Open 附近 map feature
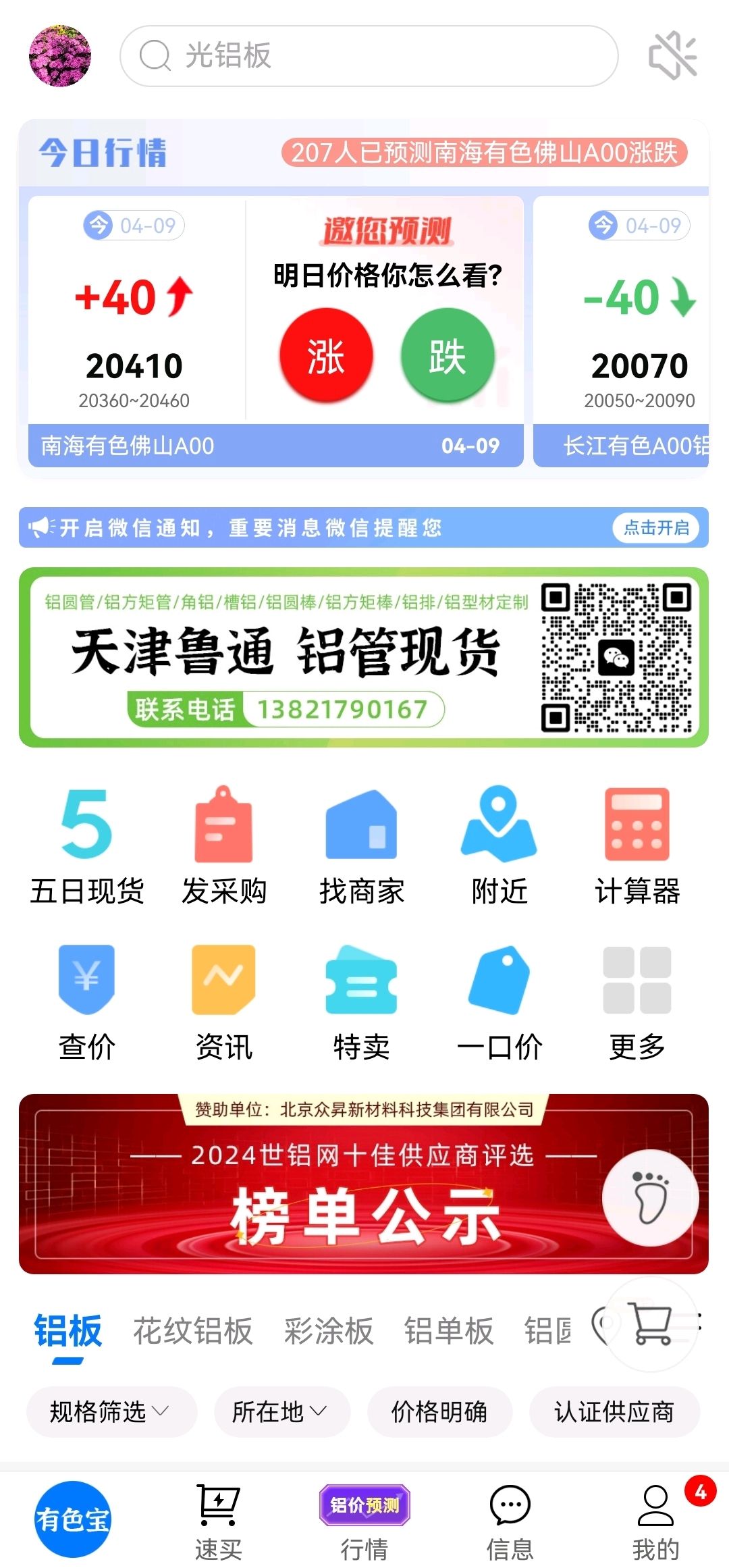729x1568 pixels. click(500, 846)
